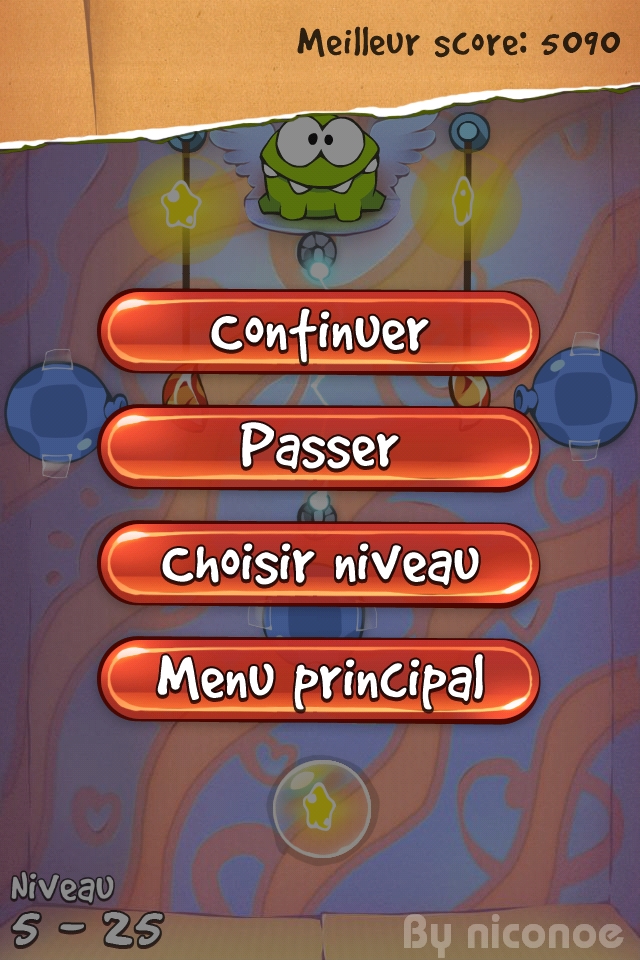The height and width of the screenshot is (960, 640).
Task: Select Passer to skip this level
Action: pos(319,449)
